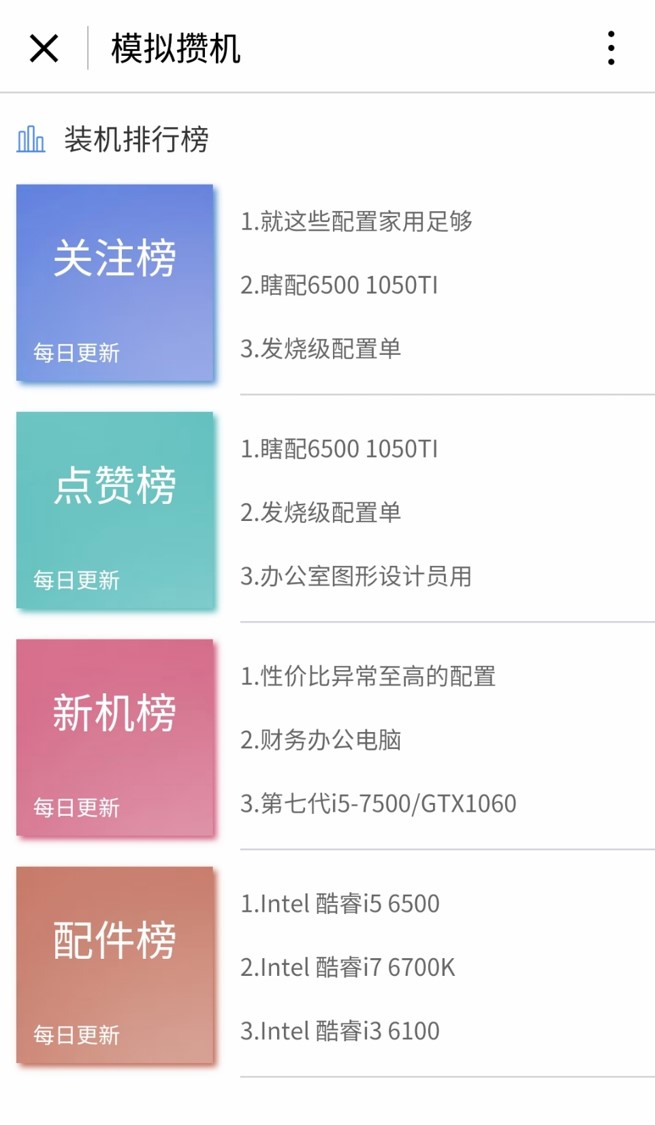The width and height of the screenshot is (655, 1125).
Task: Open the three-dot overflow menu
Action: (611, 48)
